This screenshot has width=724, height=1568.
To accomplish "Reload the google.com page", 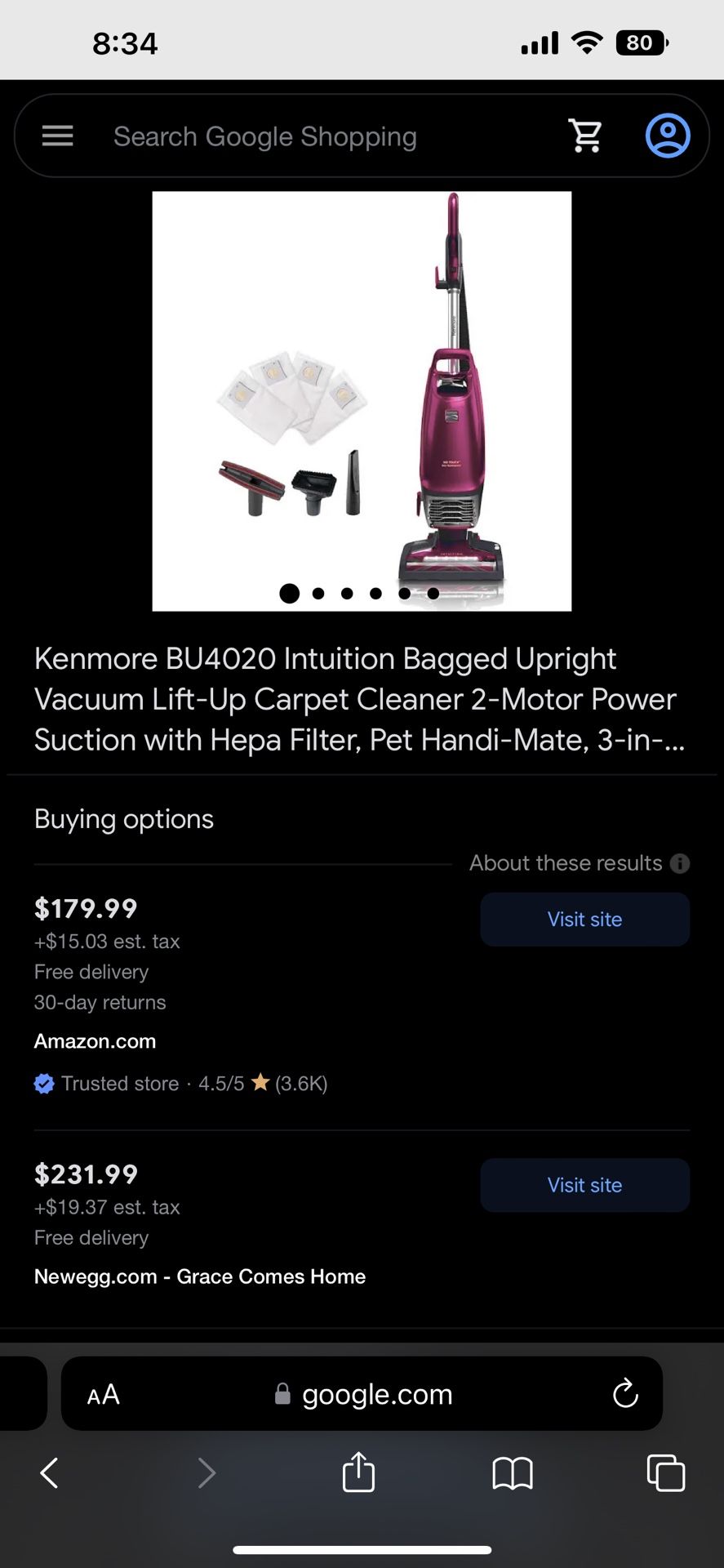I will [x=625, y=1394].
